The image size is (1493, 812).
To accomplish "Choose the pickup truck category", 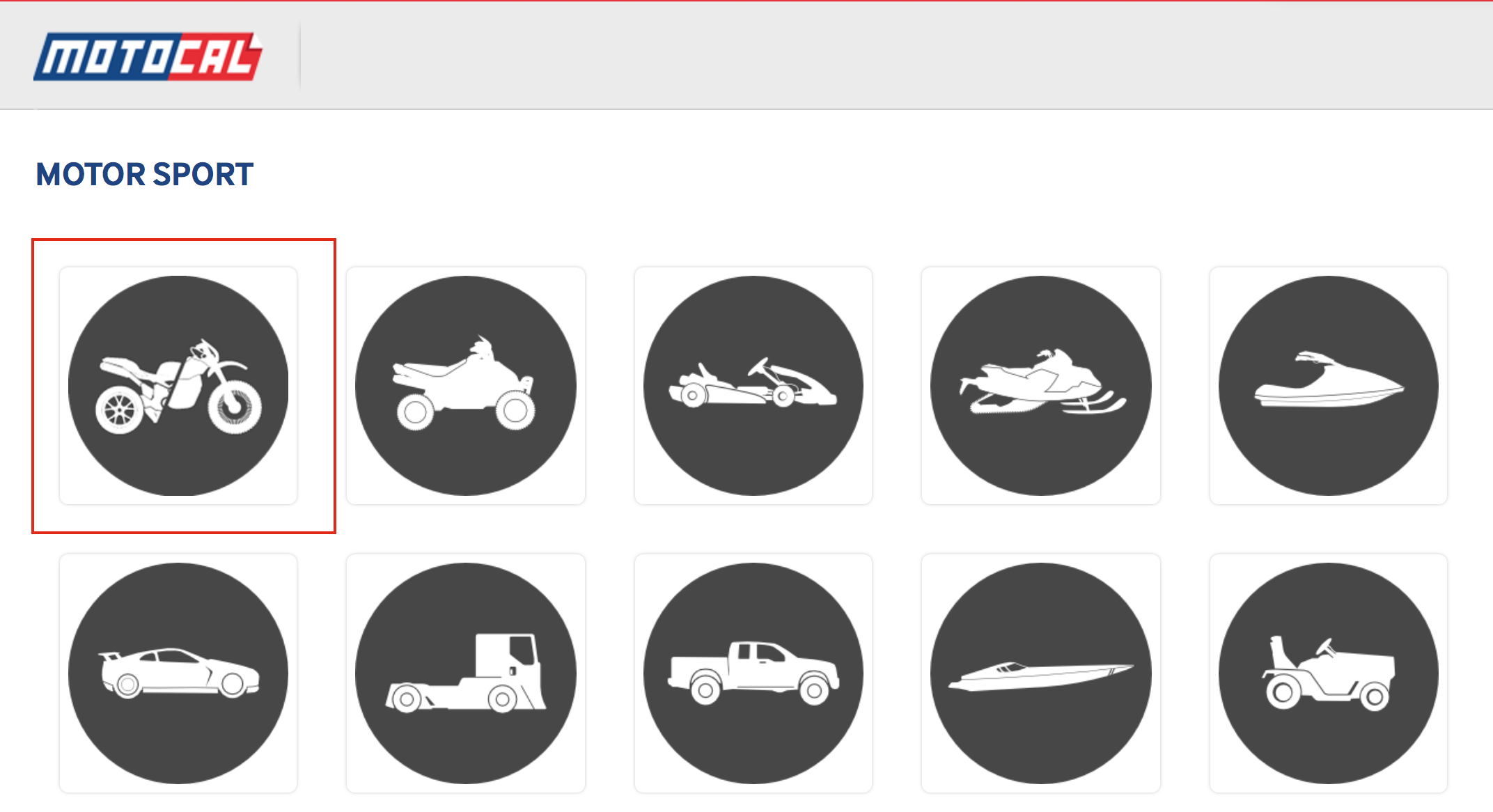I will (x=753, y=673).
